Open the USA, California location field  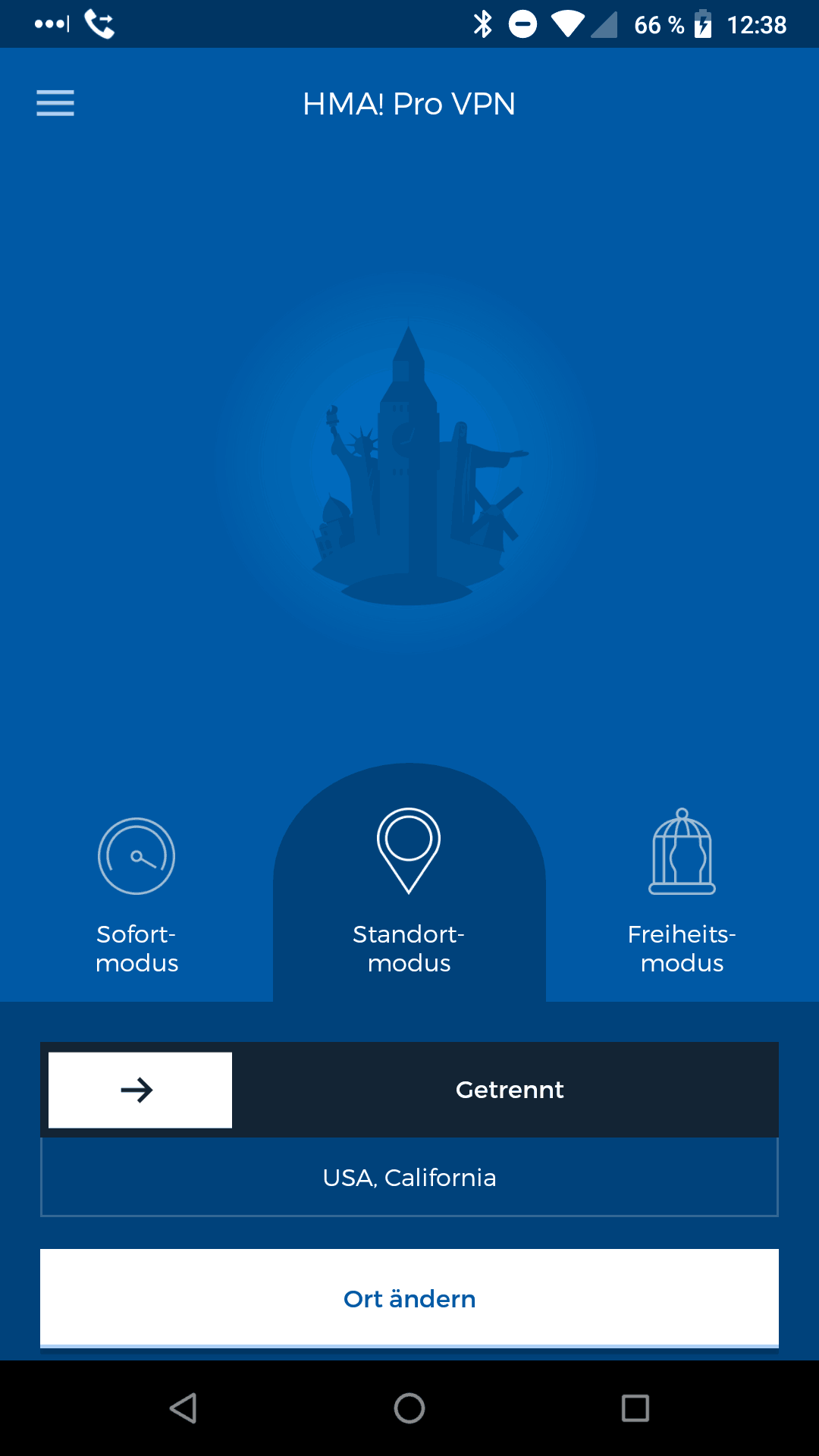click(x=409, y=1177)
